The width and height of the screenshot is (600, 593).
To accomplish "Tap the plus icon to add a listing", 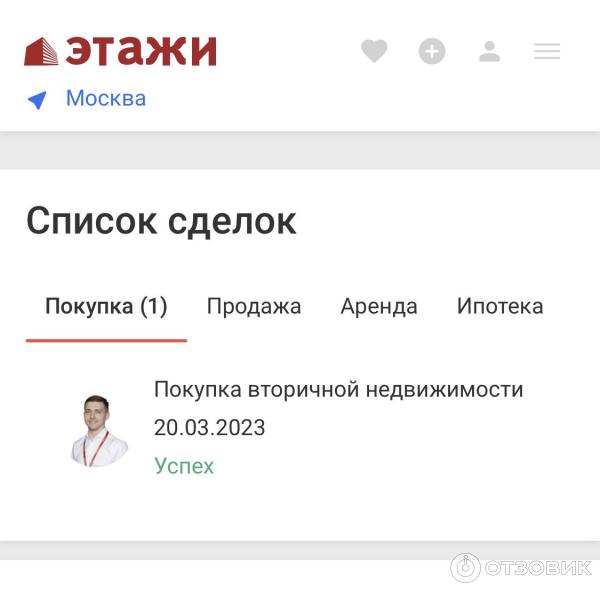I will pyautogui.click(x=432, y=51).
